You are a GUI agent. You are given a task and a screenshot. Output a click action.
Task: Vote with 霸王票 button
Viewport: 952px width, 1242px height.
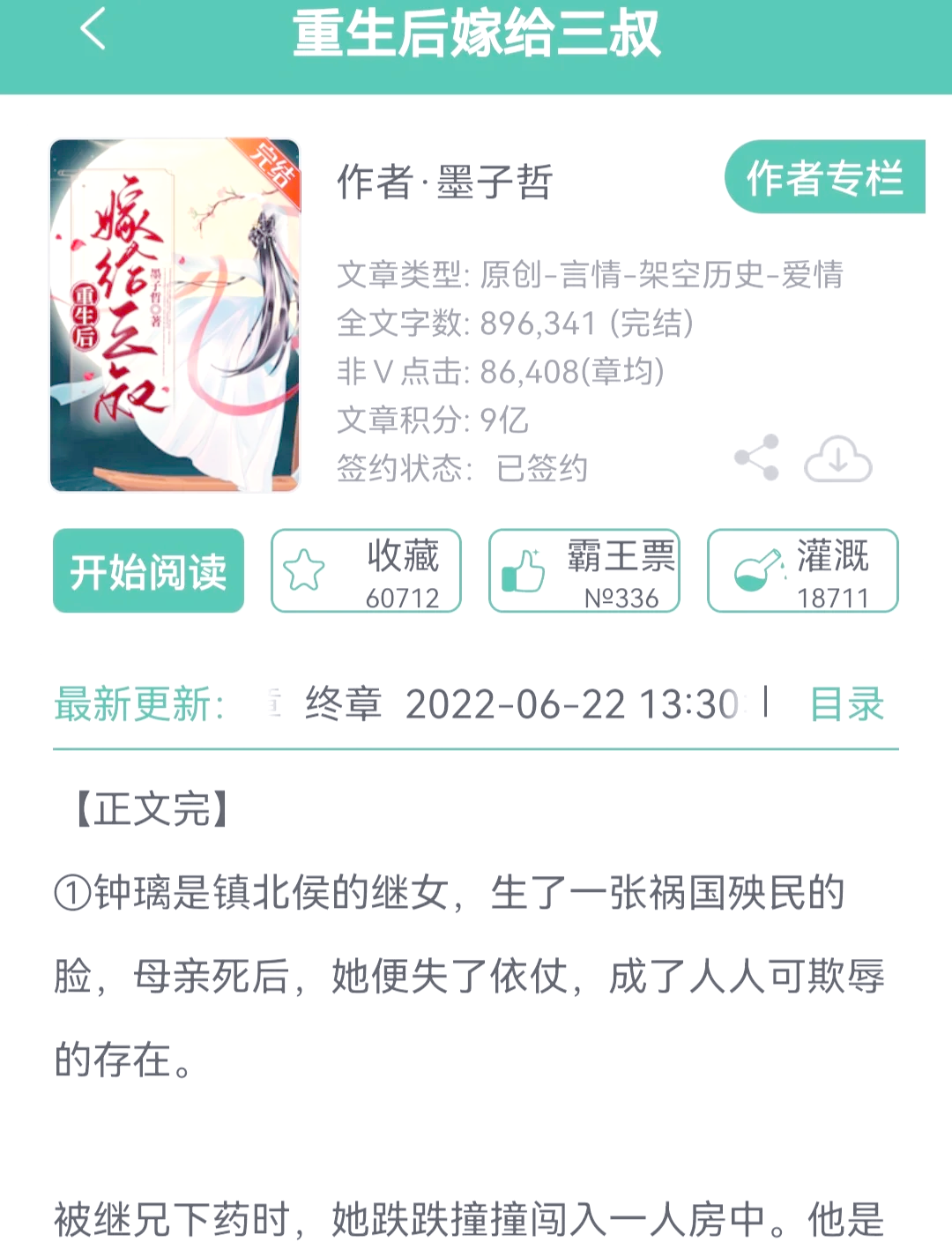click(584, 571)
